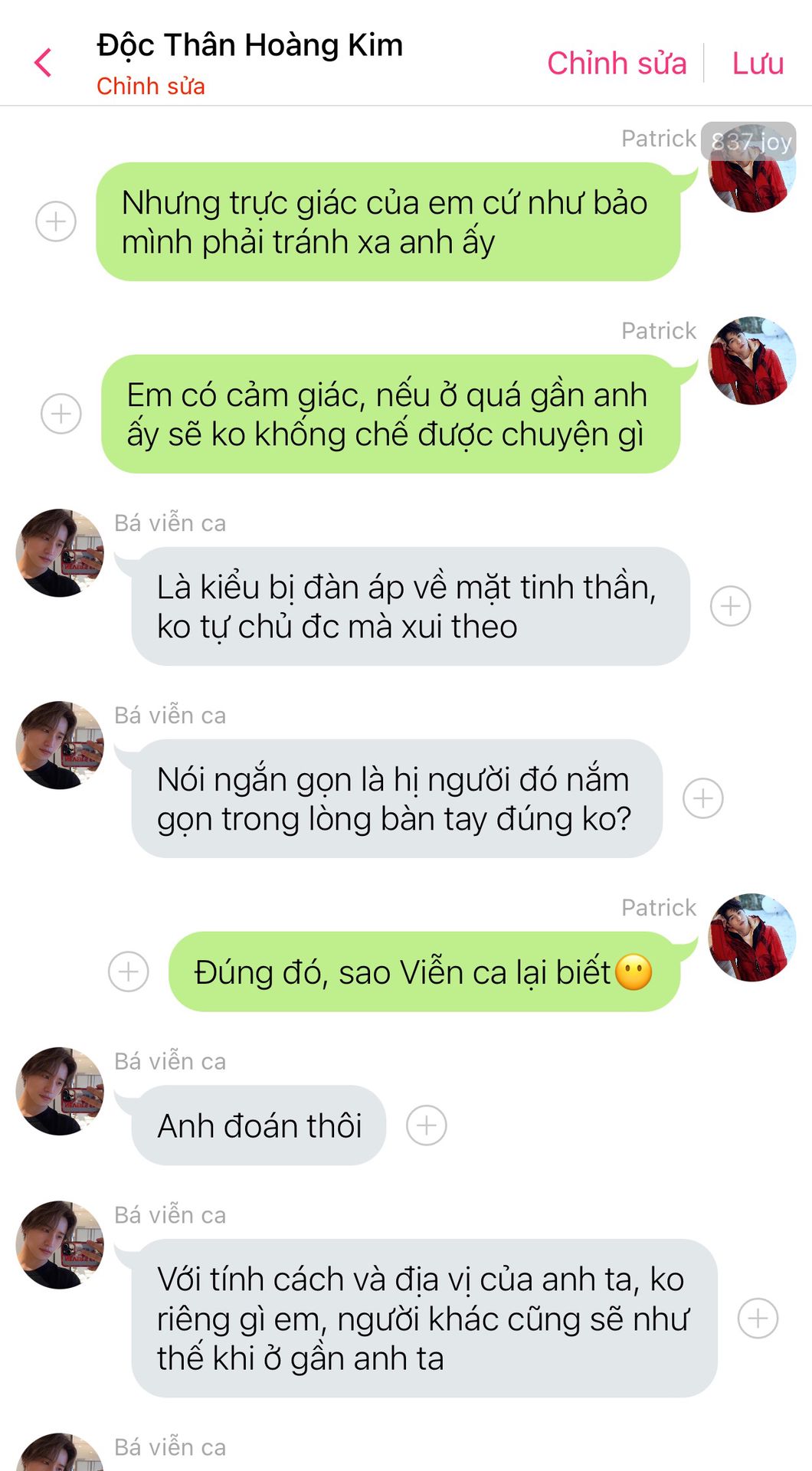Open Bá viễn ca's avatar by "Anh đoán thôi"
Image resolution: width=812 pixels, height=1471 pixels.
coord(60,1091)
